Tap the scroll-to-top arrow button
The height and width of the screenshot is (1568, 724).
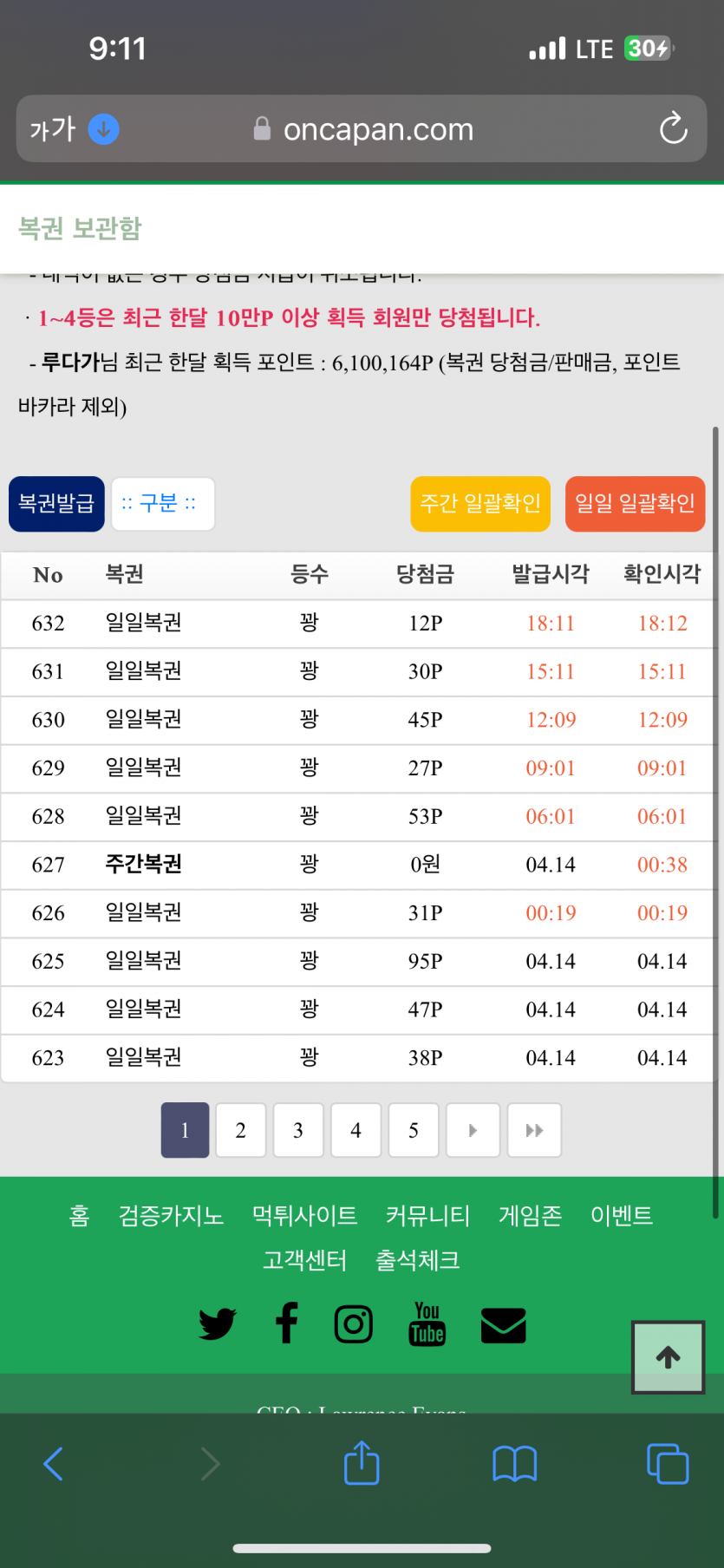(x=668, y=1357)
